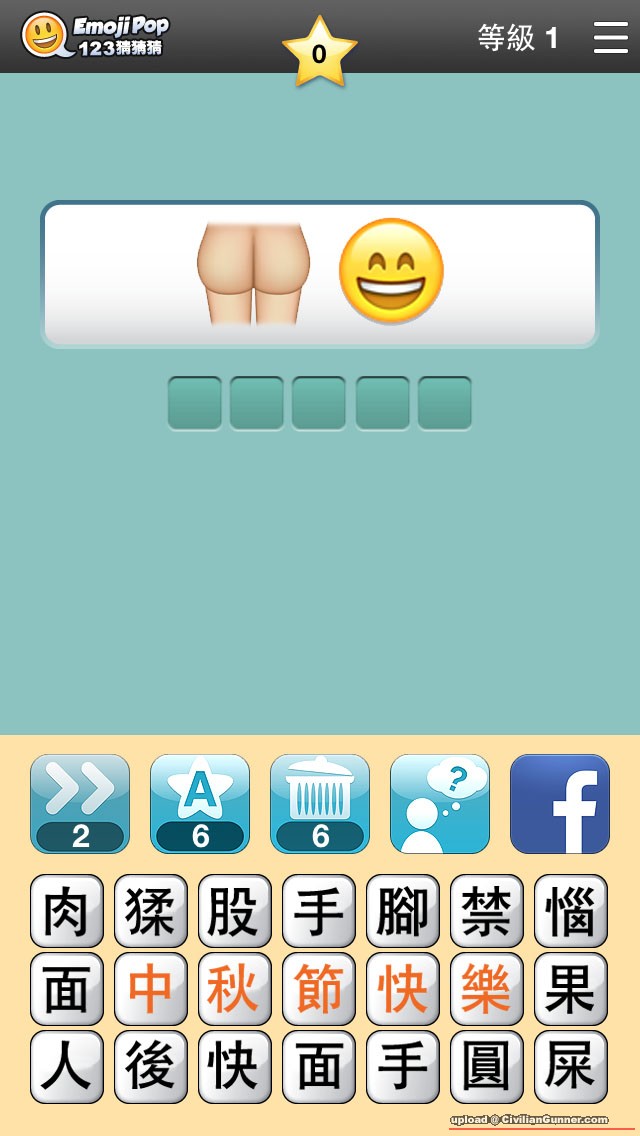
Task: Open the hamburger menu
Action: tap(610, 37)
